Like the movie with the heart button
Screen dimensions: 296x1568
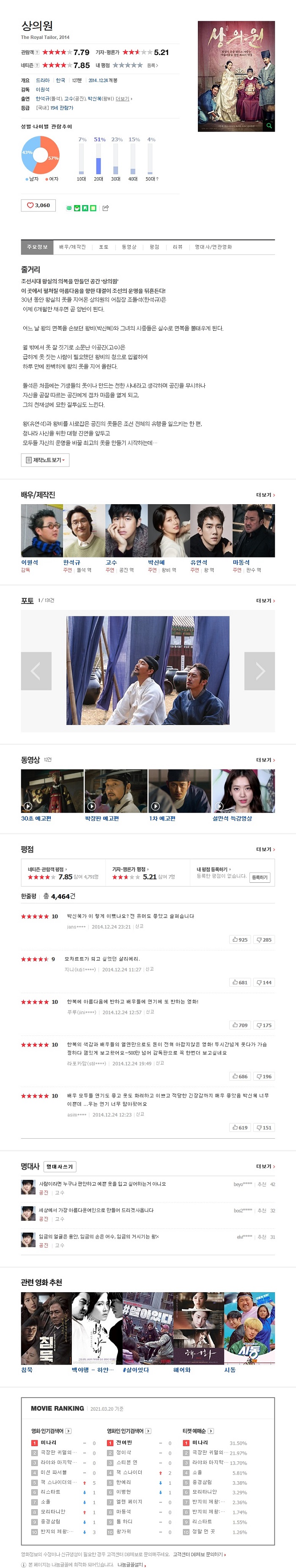tap(38, 205)
